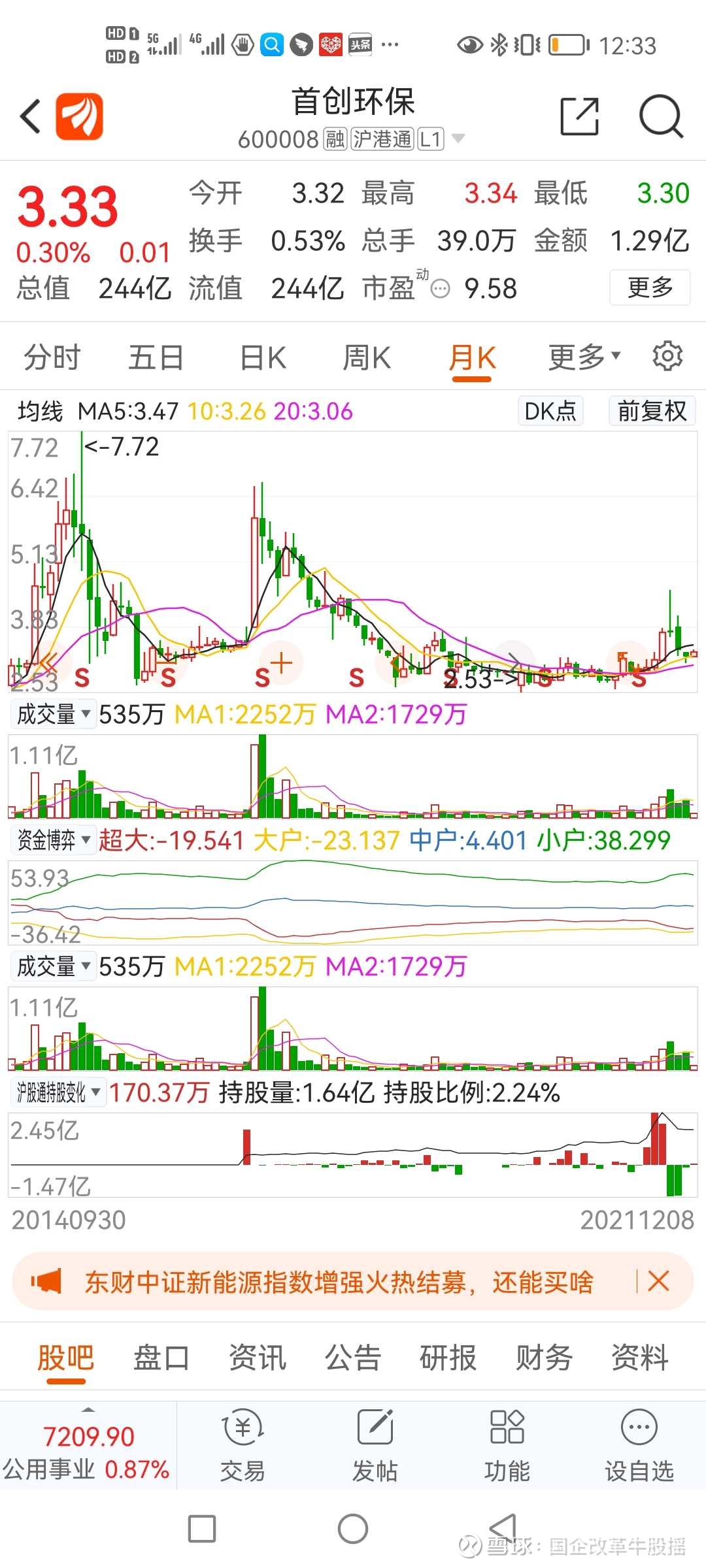Toggle the DK点 indicator
The height and width of the screenshot is (1568, 706).
pos(550,411)
